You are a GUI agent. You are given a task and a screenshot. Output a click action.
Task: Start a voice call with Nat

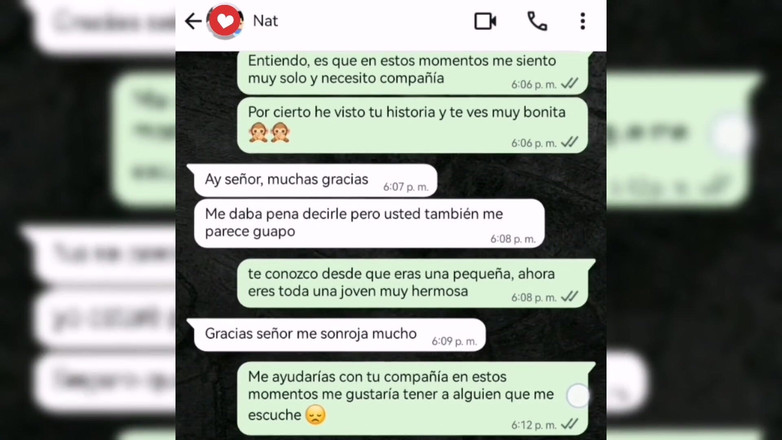537,21
